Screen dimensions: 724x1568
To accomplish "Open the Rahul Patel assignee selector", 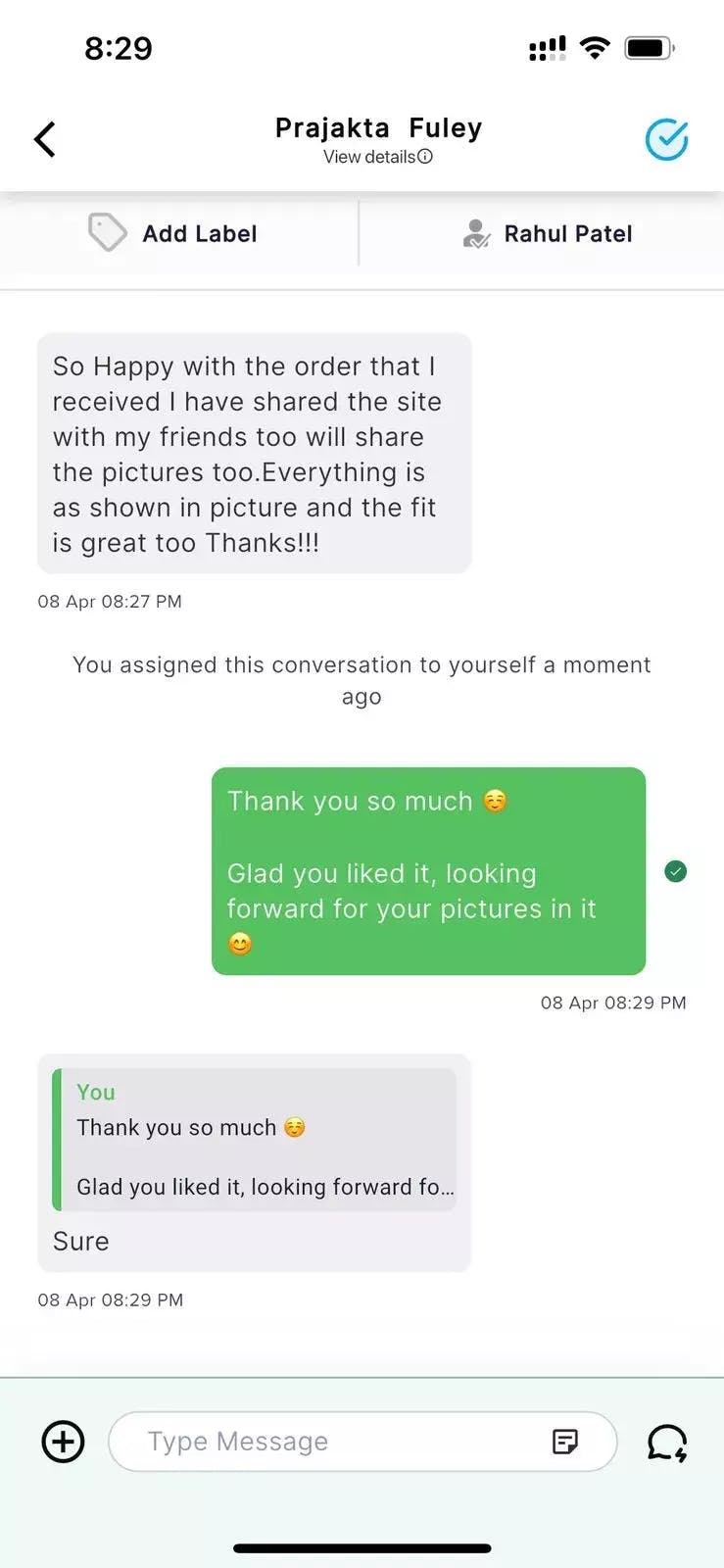I will coord(548,233).
